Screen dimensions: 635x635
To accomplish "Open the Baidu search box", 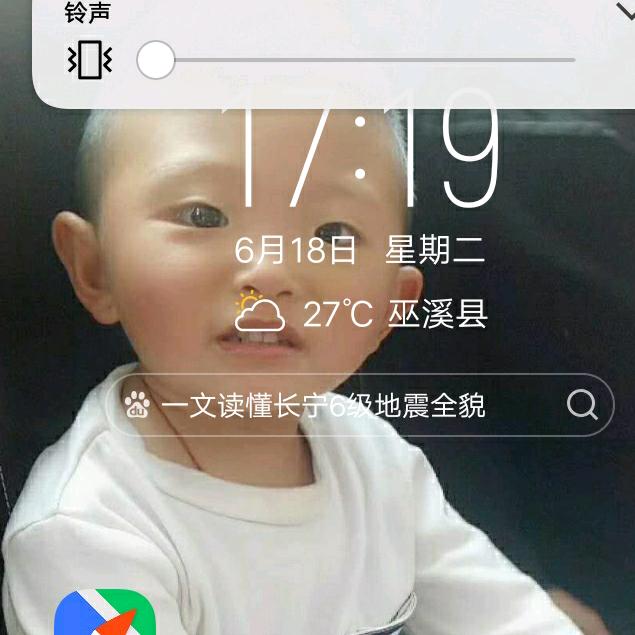I will tap(340, 405).
